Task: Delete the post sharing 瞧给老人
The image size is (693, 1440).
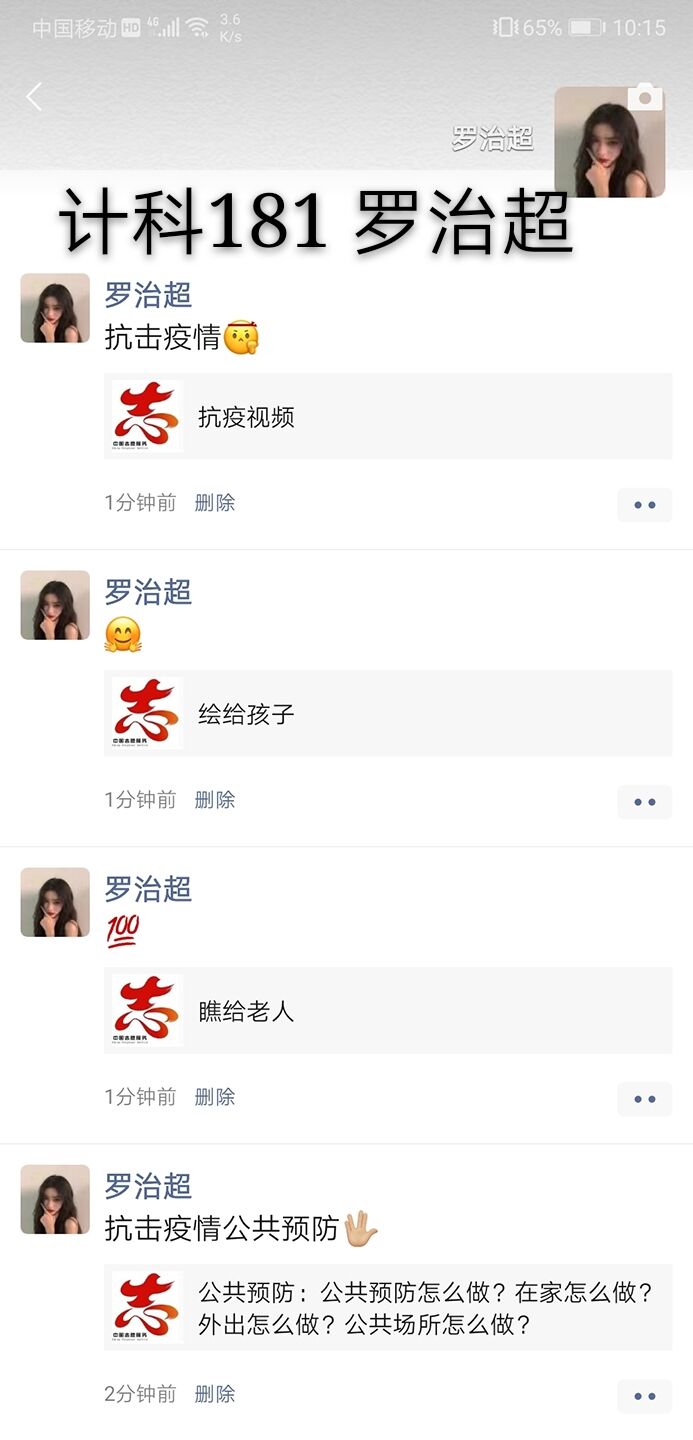Action: (x=214, y=1096)
